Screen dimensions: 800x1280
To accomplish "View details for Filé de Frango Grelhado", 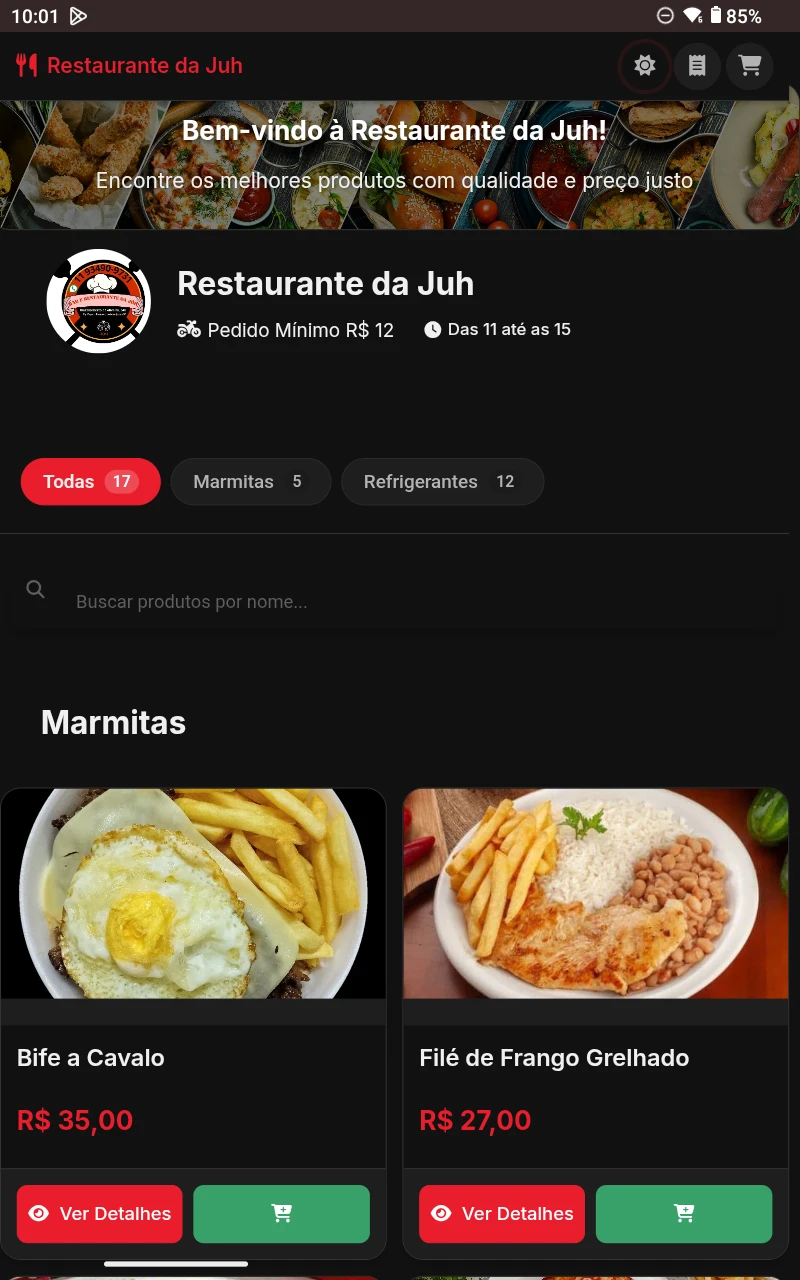I will click(502, 1214).
